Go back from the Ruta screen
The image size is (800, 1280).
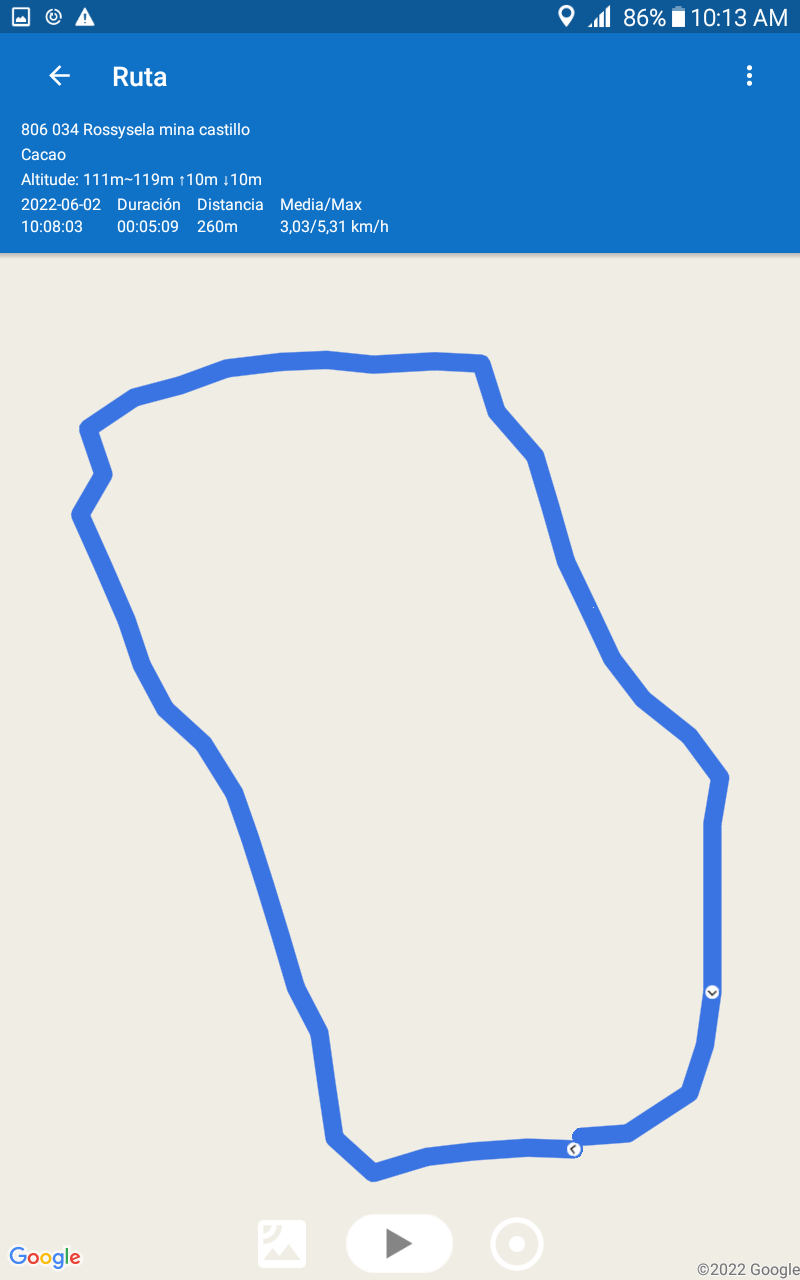60,76
